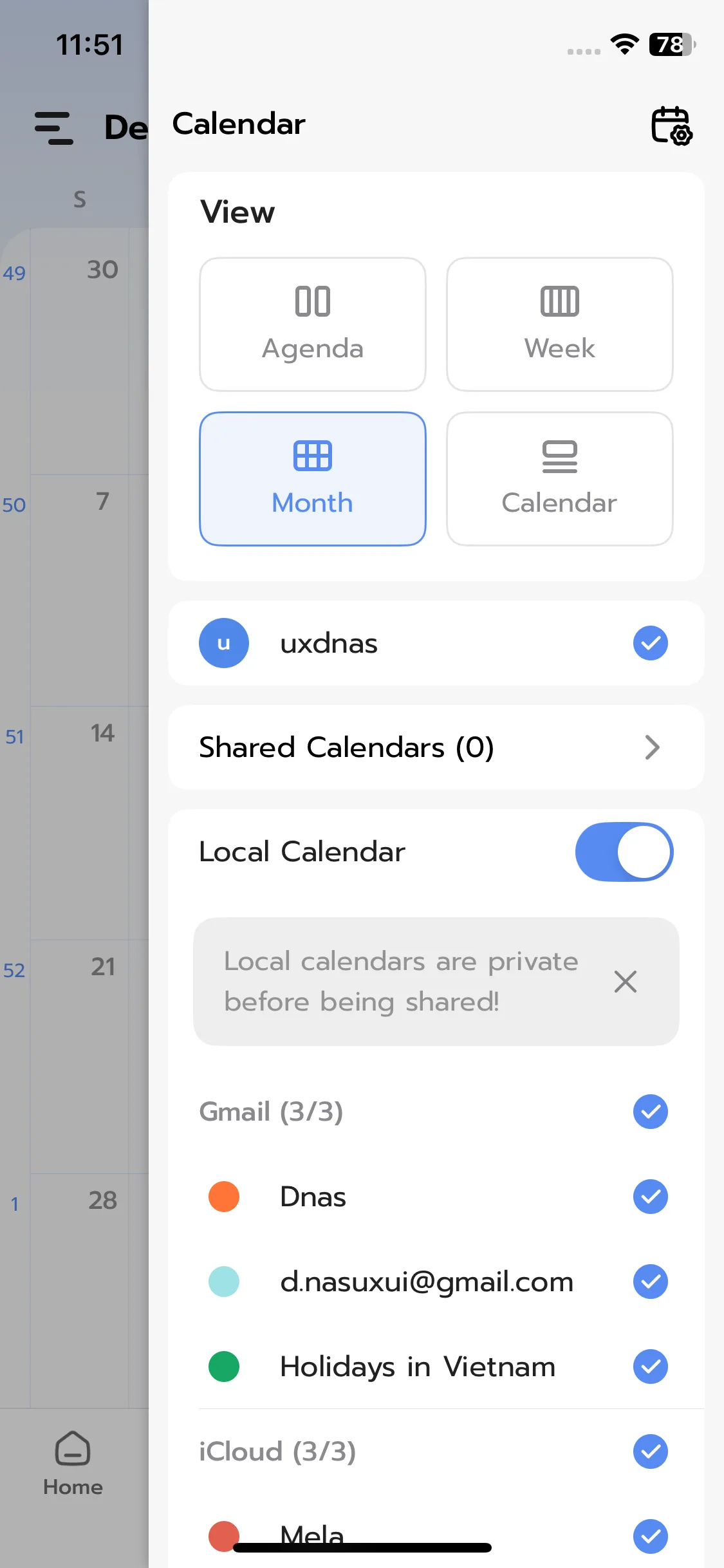The width and height of the screenshot is (724, 1568).
Task: Switch to Agenda view
Action: pos(313,324)
